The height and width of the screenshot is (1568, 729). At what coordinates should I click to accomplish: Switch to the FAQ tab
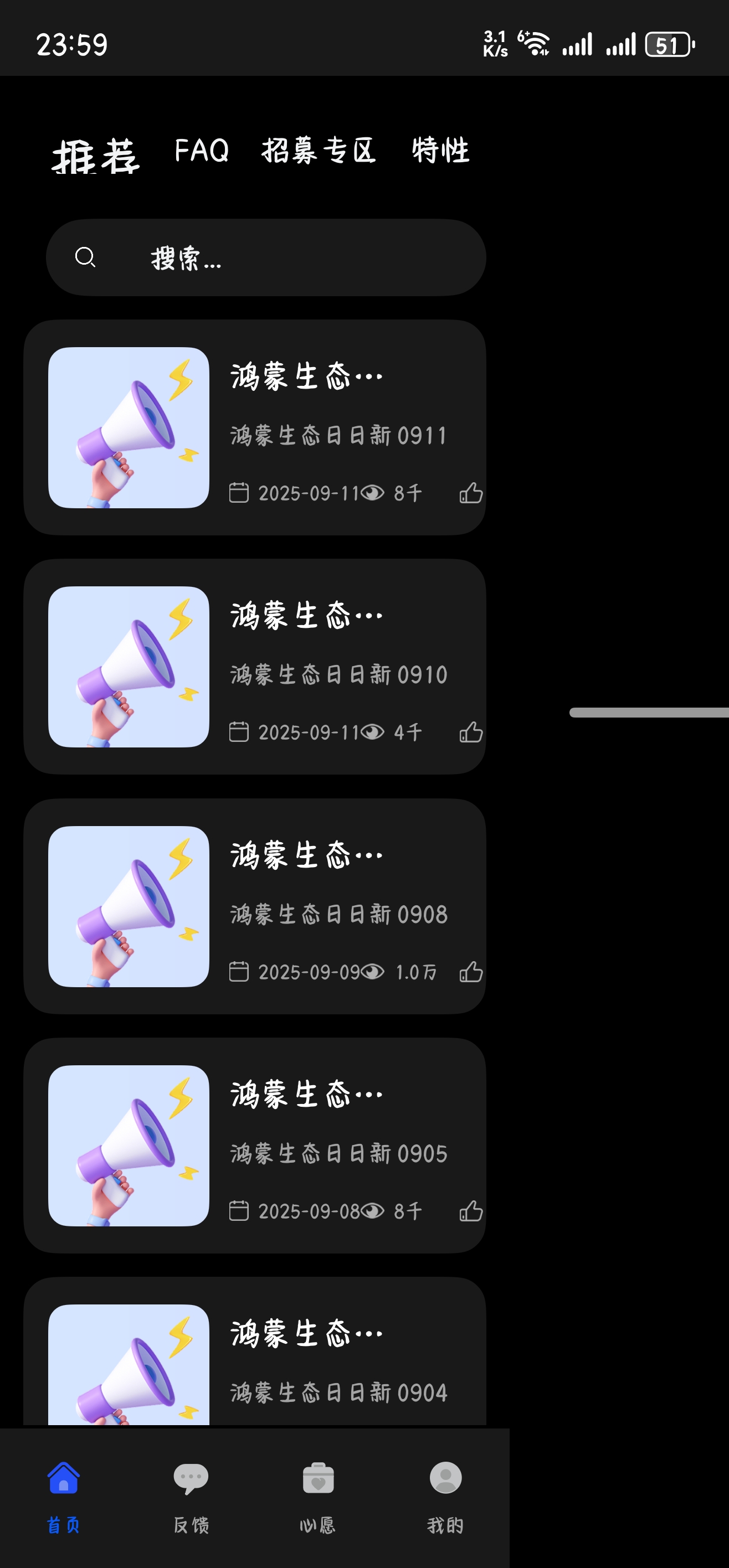point(201,151)
